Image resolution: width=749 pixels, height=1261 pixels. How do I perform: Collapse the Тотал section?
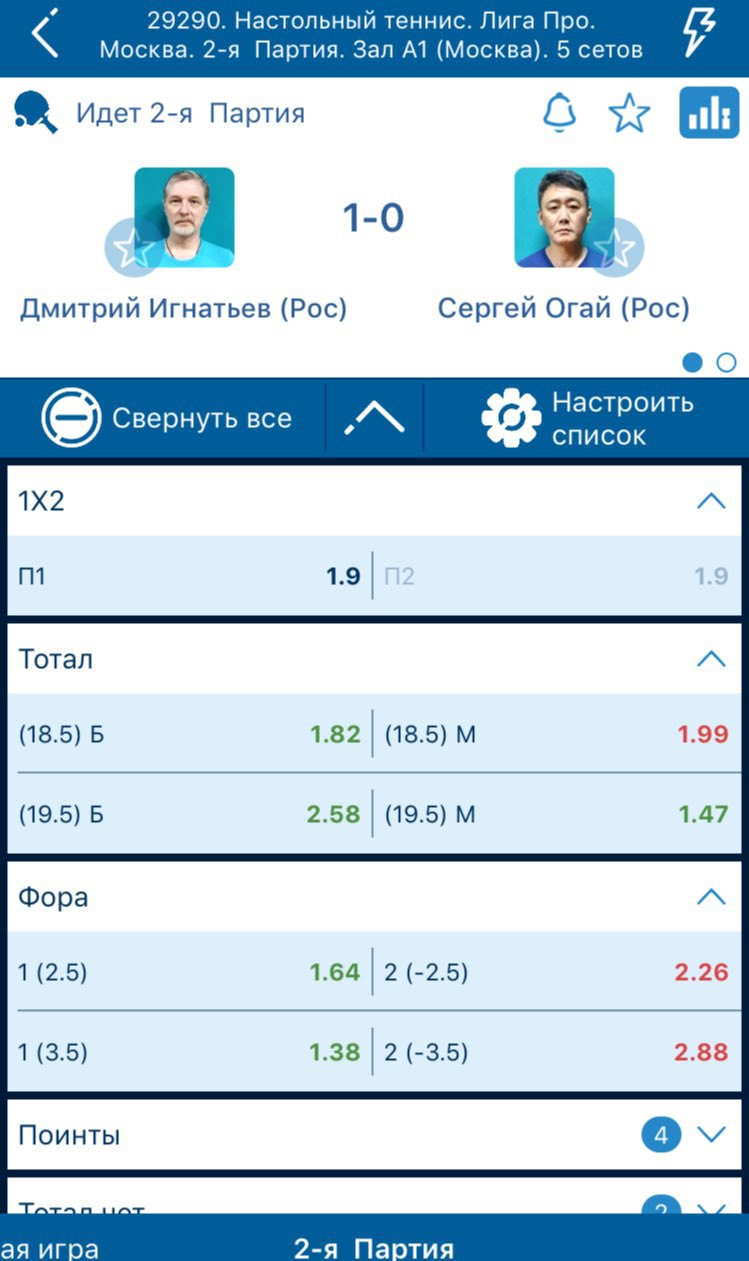point(711,659)
